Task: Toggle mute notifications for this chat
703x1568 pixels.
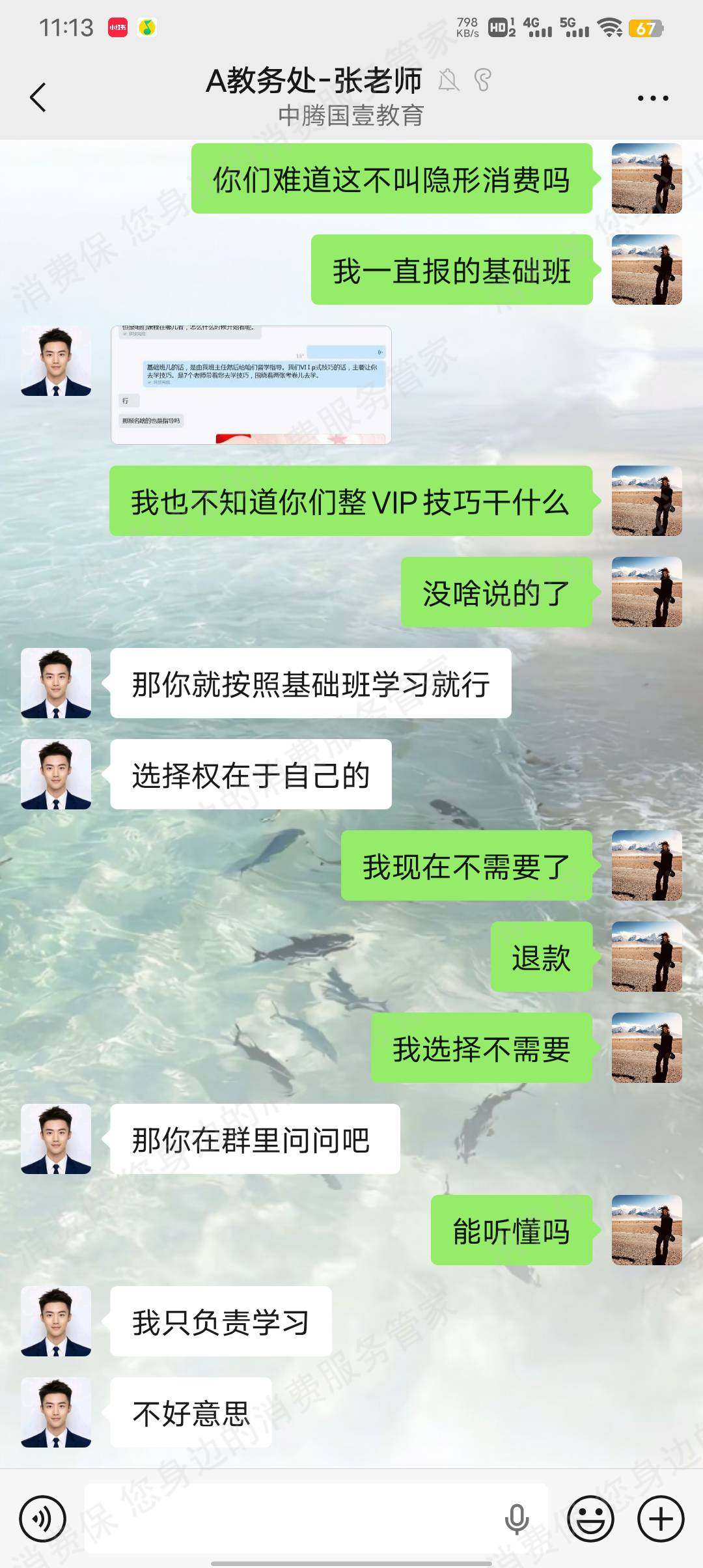Action: [448, 79]
